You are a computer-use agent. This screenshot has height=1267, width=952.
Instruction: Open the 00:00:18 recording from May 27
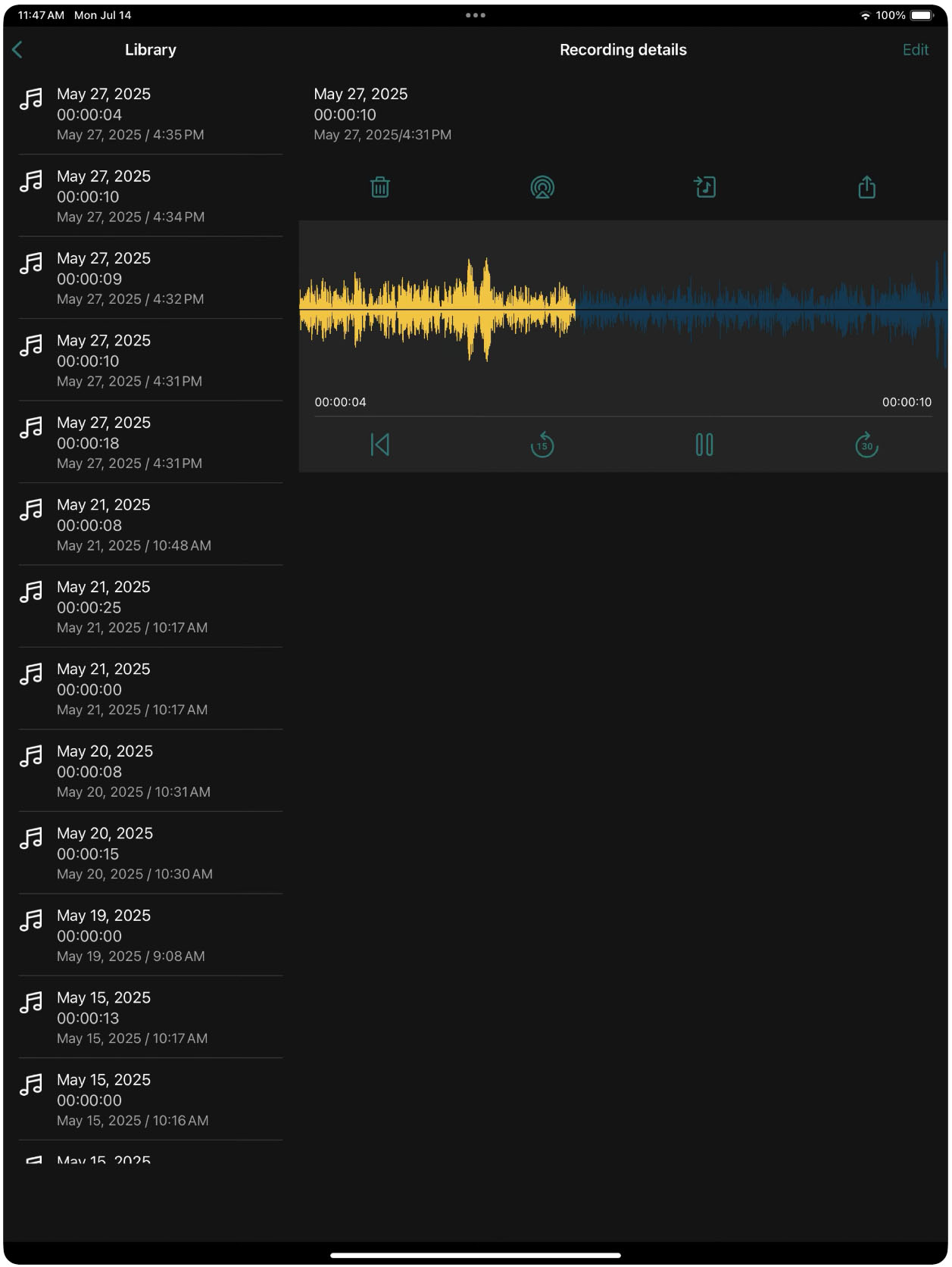150,442
